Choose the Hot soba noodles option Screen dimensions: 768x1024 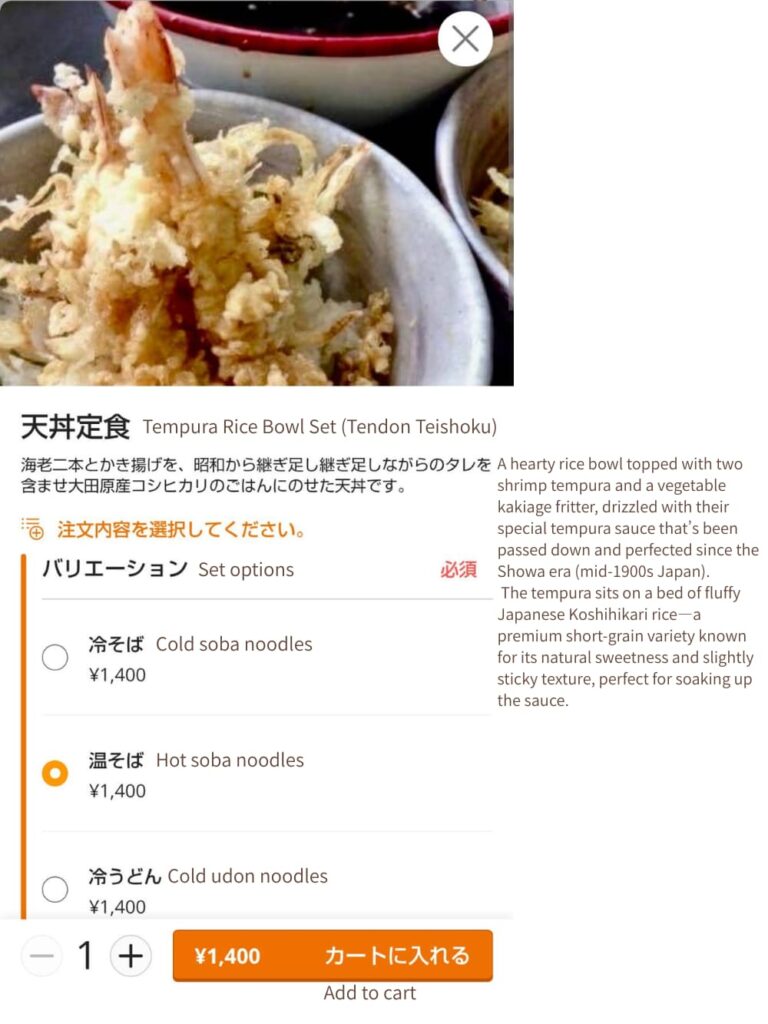tap(55, 773)
